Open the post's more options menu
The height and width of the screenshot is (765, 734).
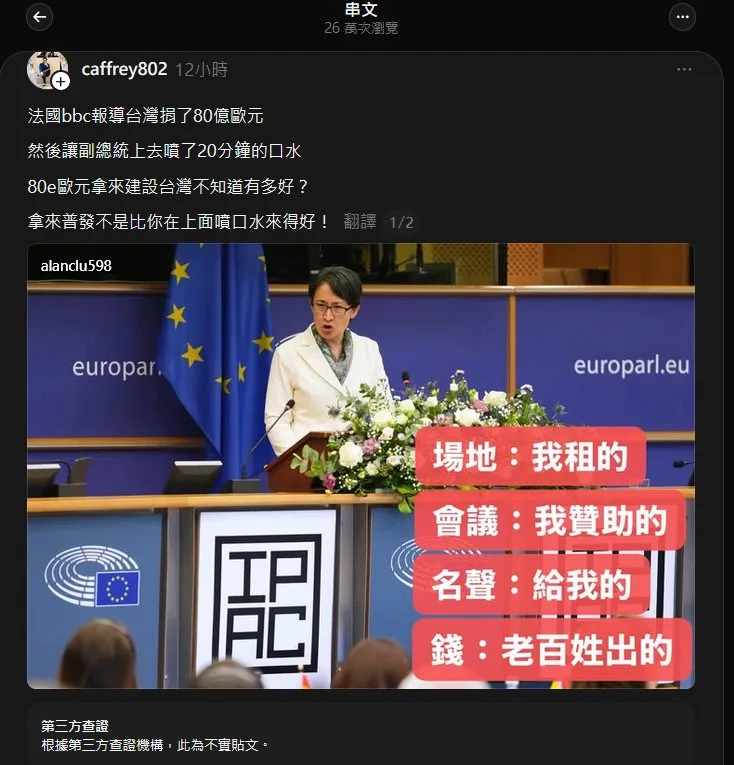click(684, 70)
